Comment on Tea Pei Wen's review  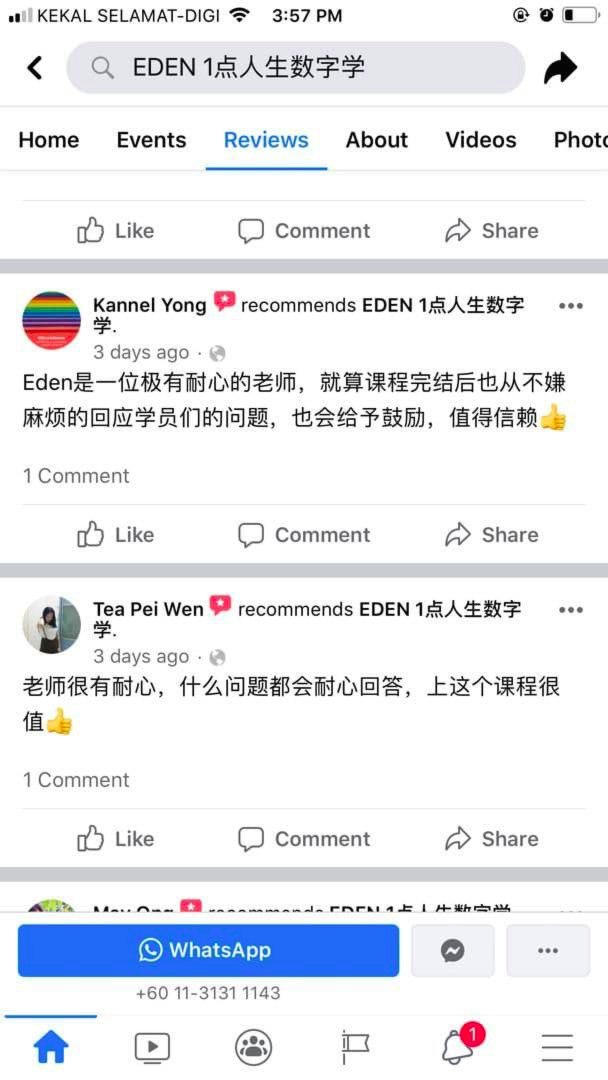coord(304,838)
